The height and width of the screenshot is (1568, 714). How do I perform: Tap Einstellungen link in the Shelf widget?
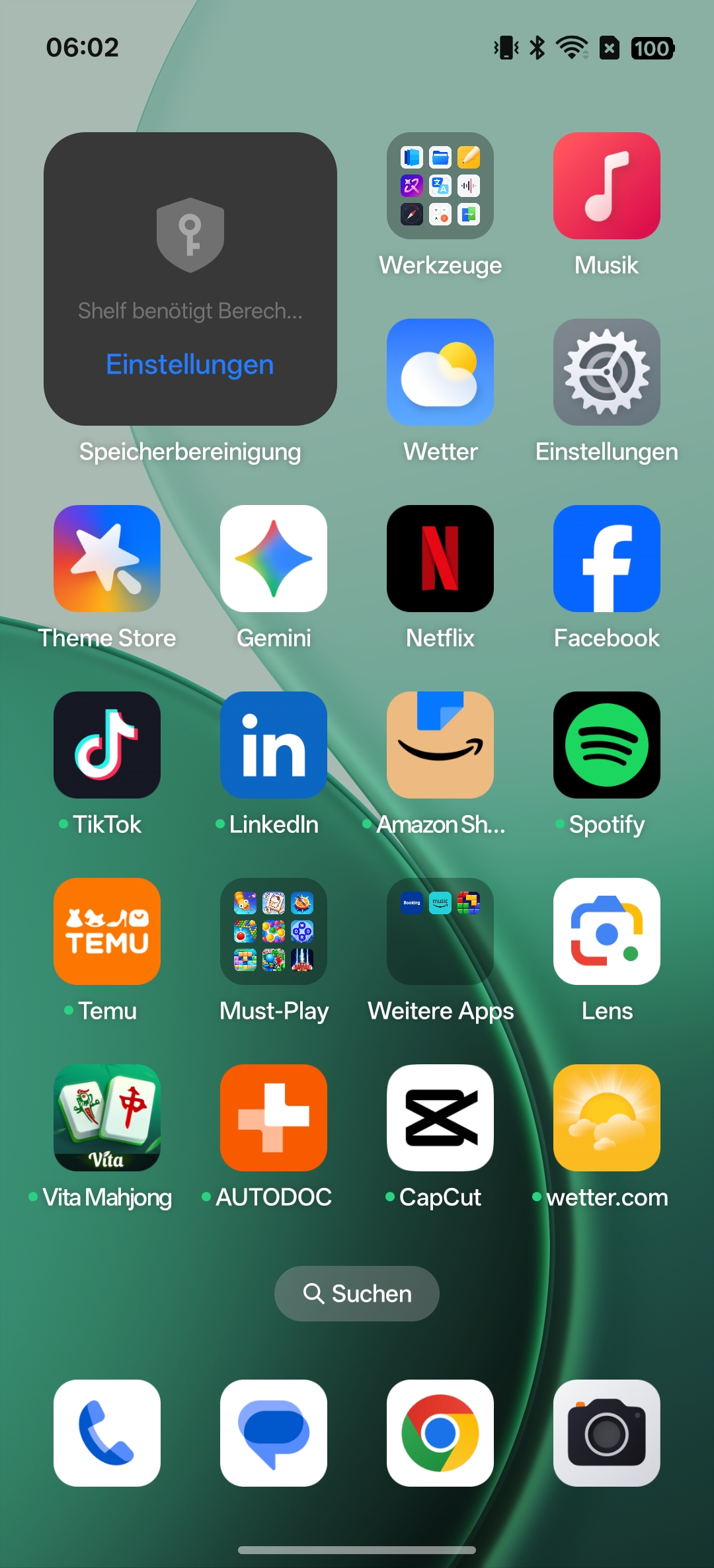coord(190,365)
